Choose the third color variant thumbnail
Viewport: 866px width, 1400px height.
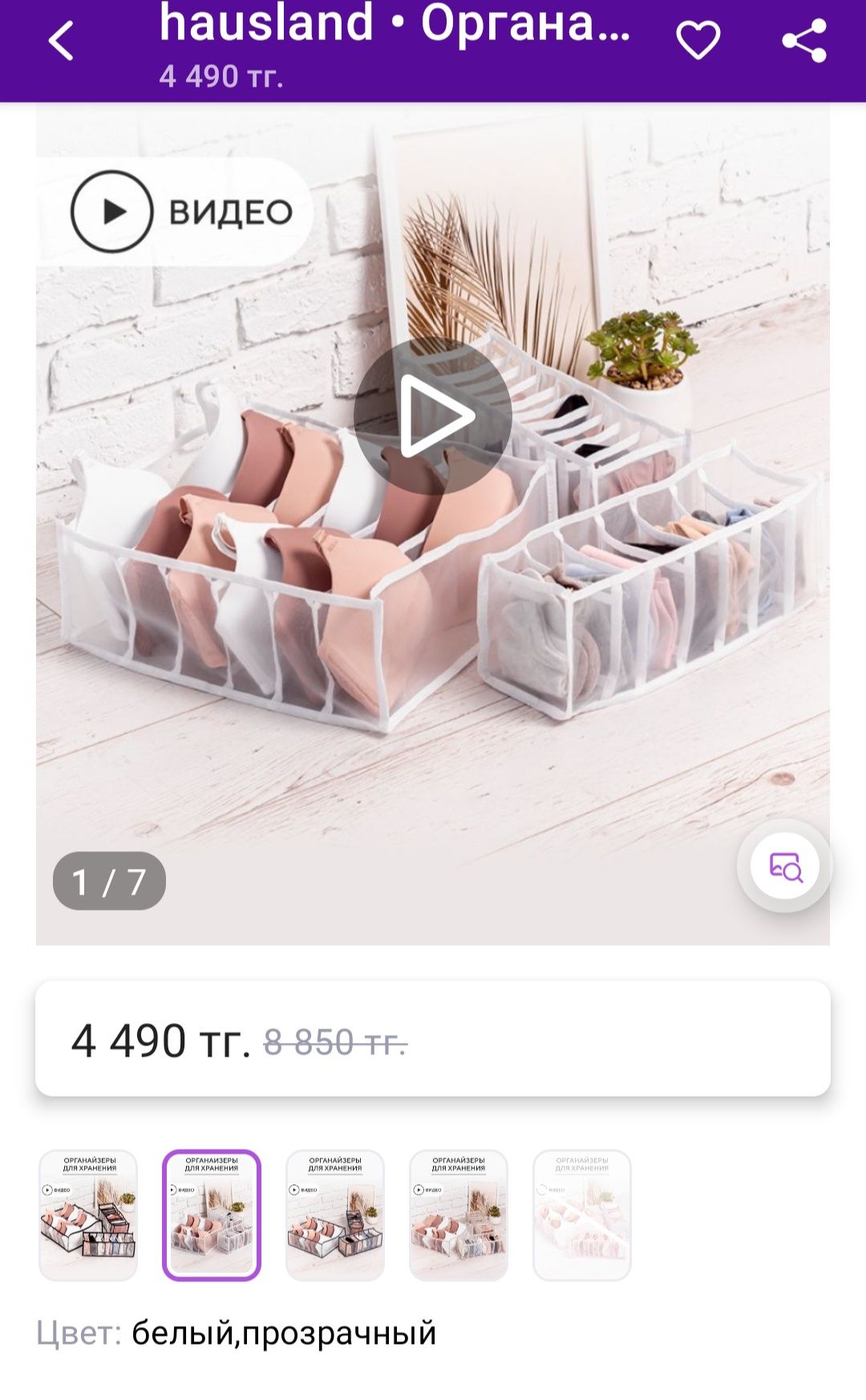click(335, 1215)
